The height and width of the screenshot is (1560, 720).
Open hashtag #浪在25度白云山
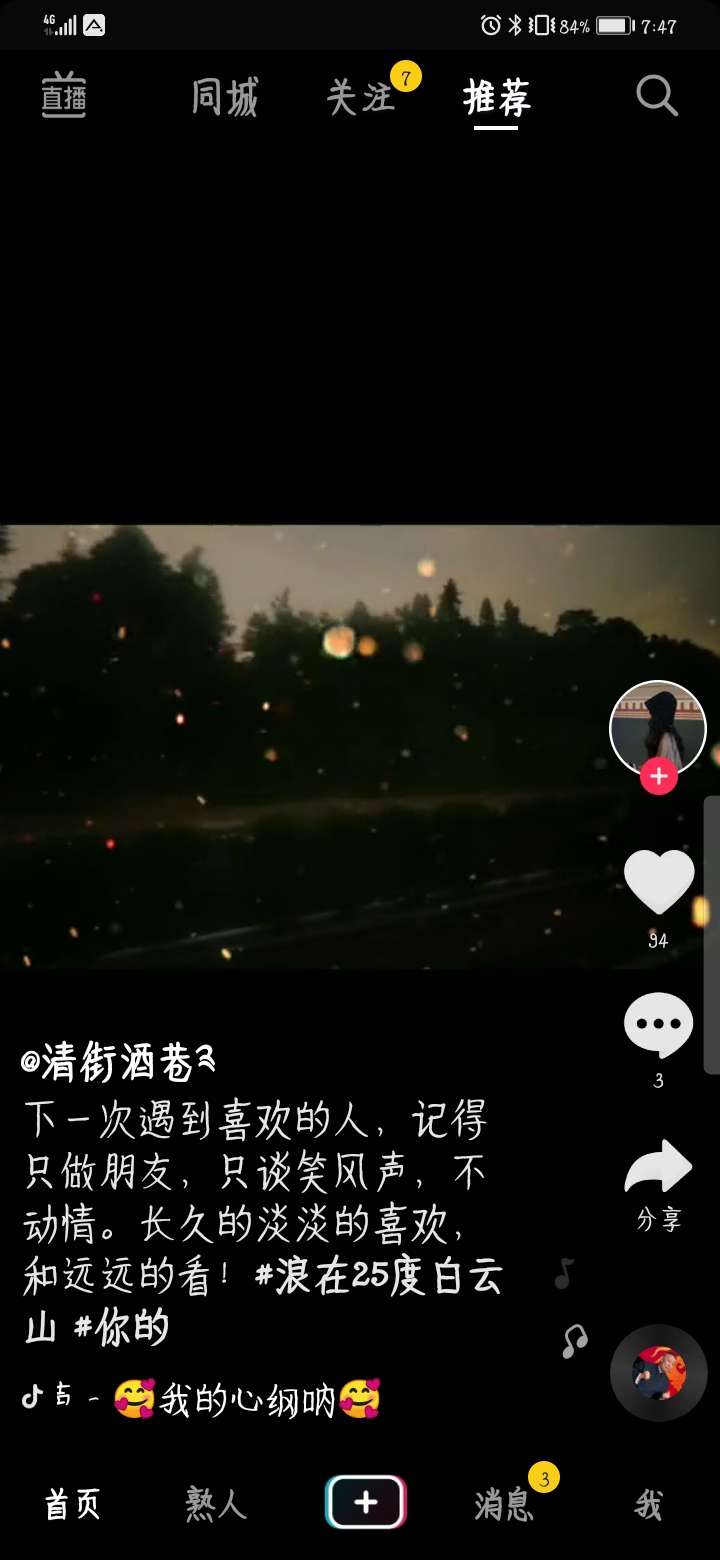380,1277
